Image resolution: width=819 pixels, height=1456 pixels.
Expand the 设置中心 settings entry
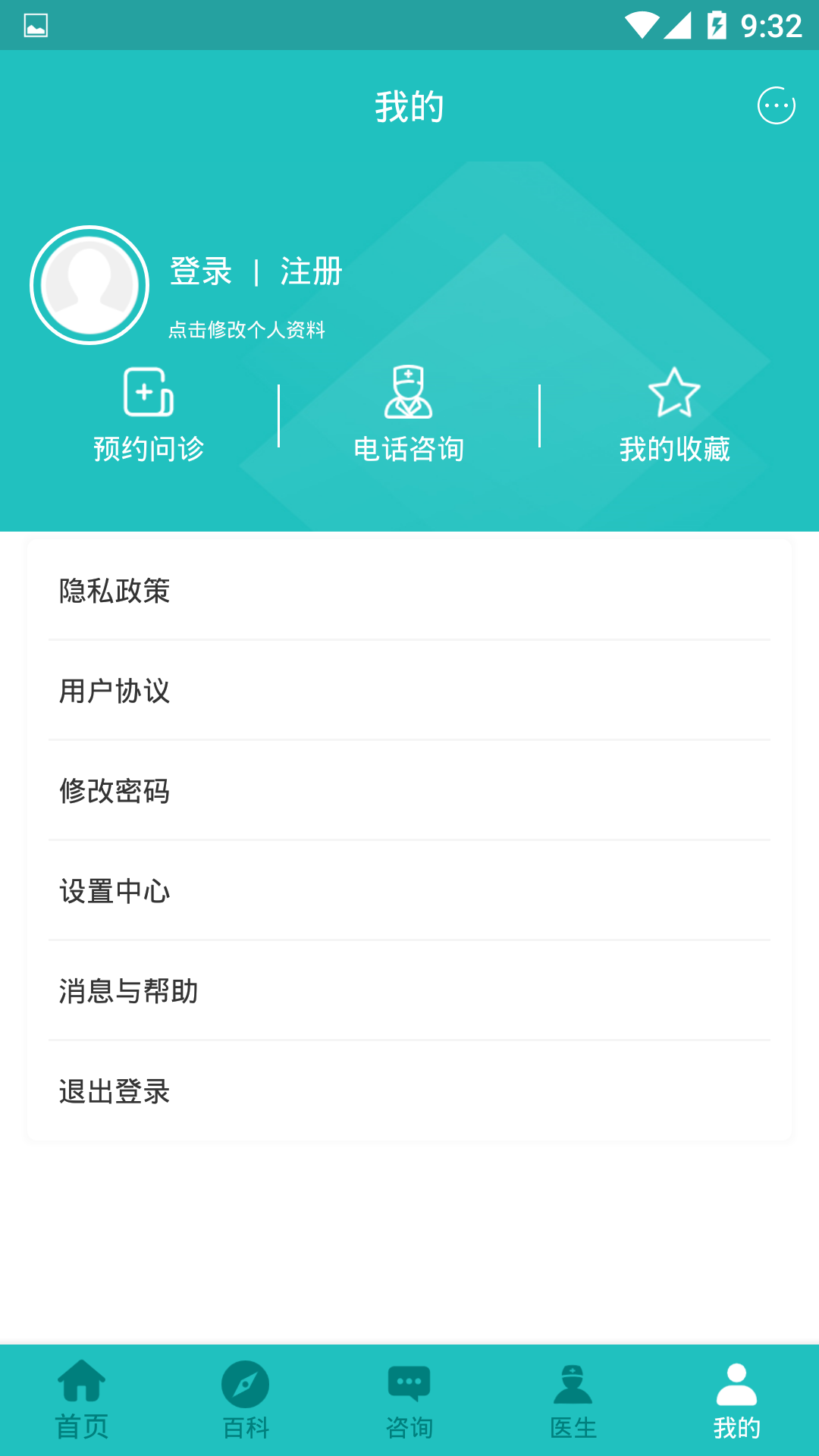click(114, 892)
